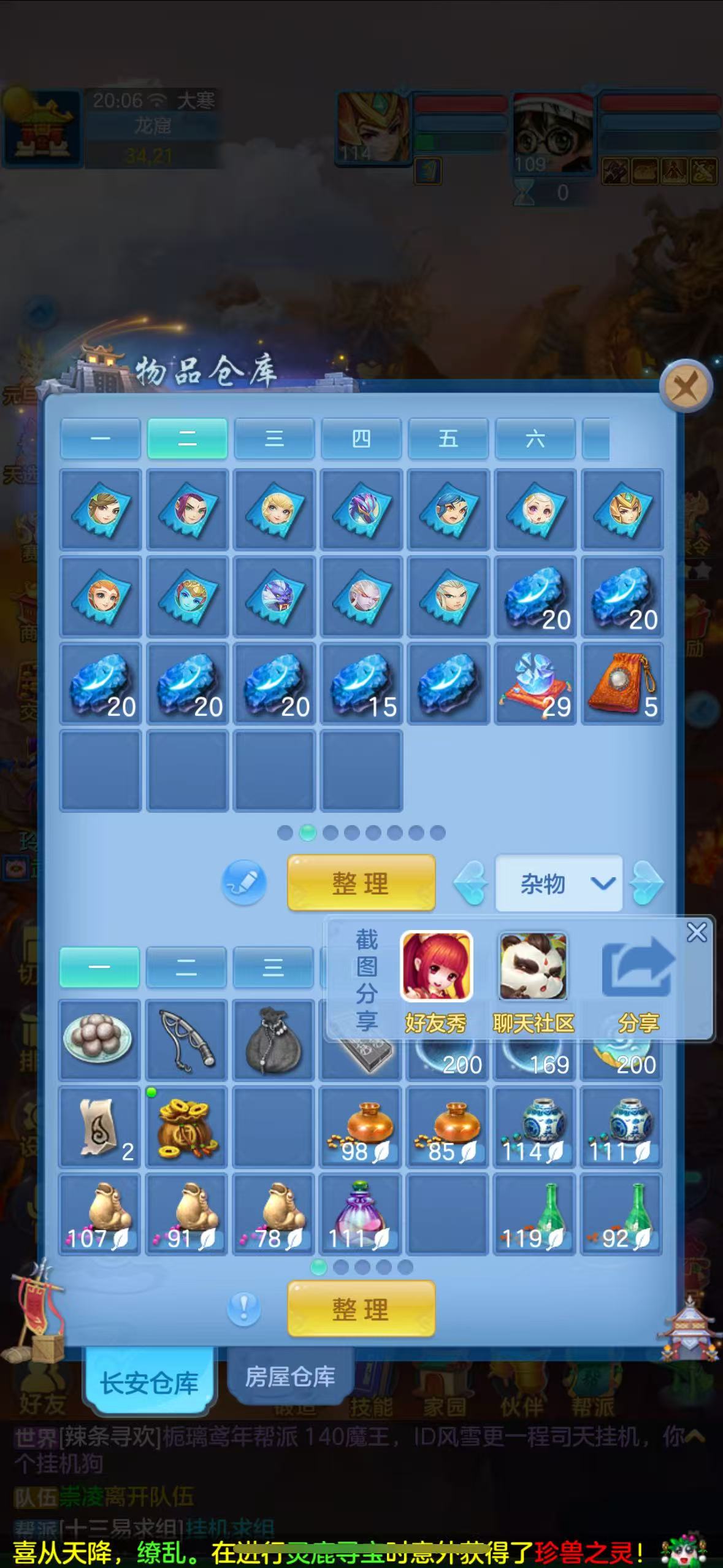Switch to warehouse page 三 tab
The image size is (723, 1568).
274,439
